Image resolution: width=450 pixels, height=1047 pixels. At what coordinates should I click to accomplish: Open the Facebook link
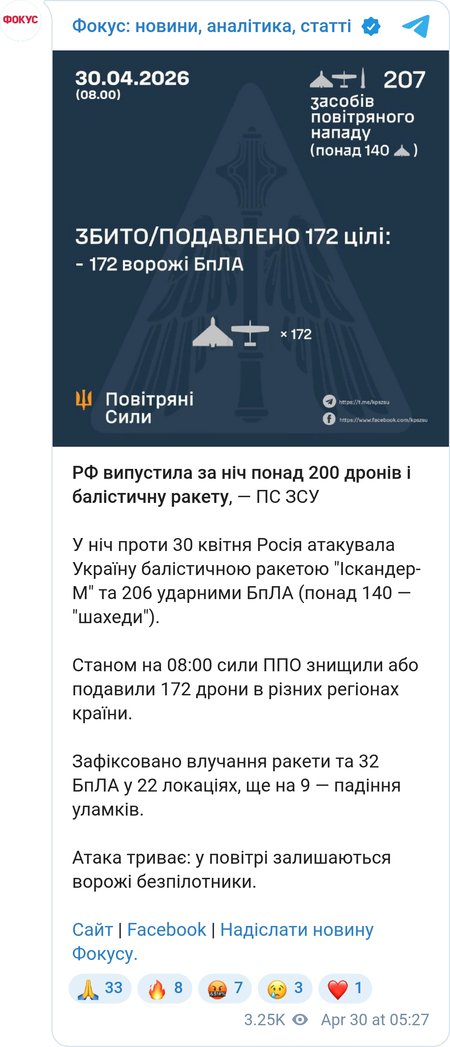tap(167, 929)
